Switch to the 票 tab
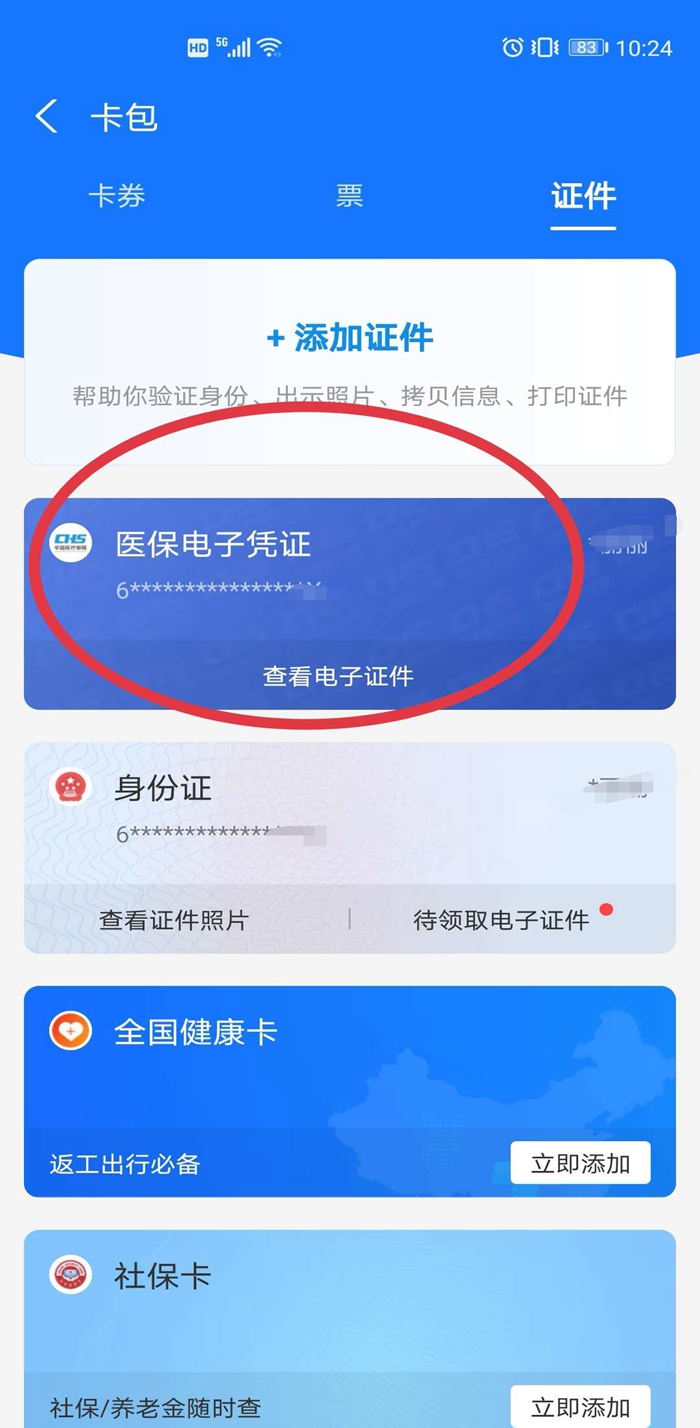 point(349,196)
